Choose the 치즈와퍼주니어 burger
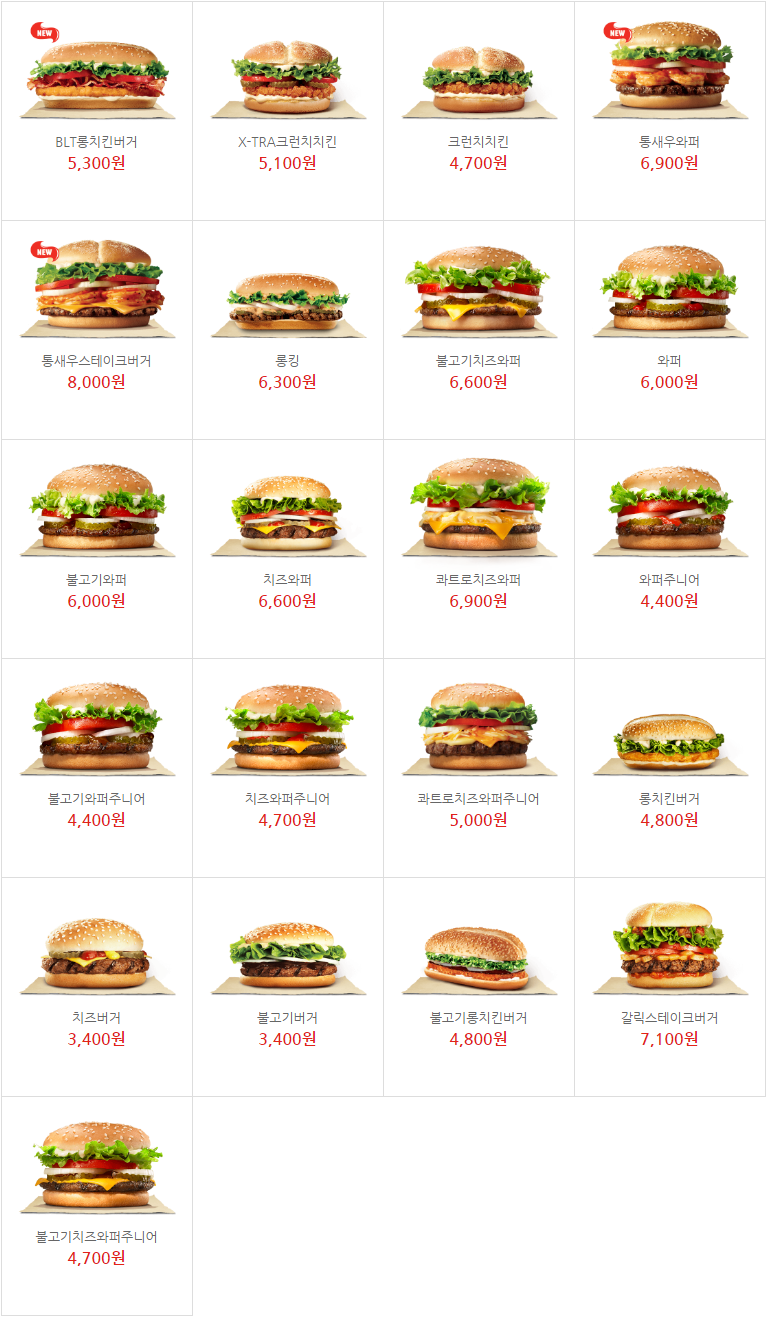767x1317 pixels. [x=288, y=768]
